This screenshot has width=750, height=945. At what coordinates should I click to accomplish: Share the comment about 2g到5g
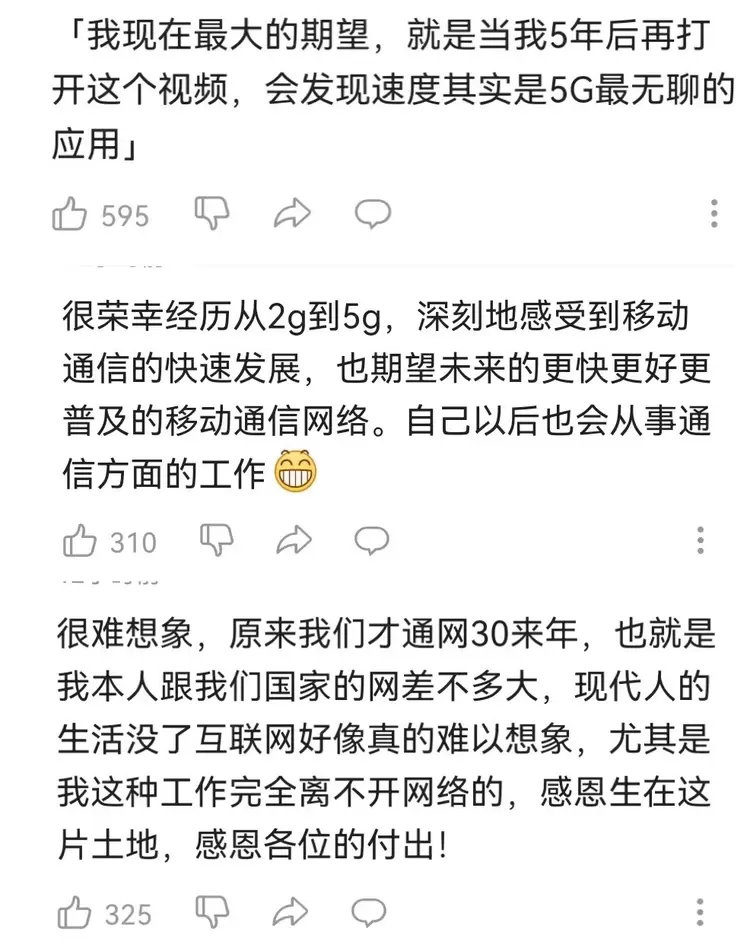coord(295,541)
